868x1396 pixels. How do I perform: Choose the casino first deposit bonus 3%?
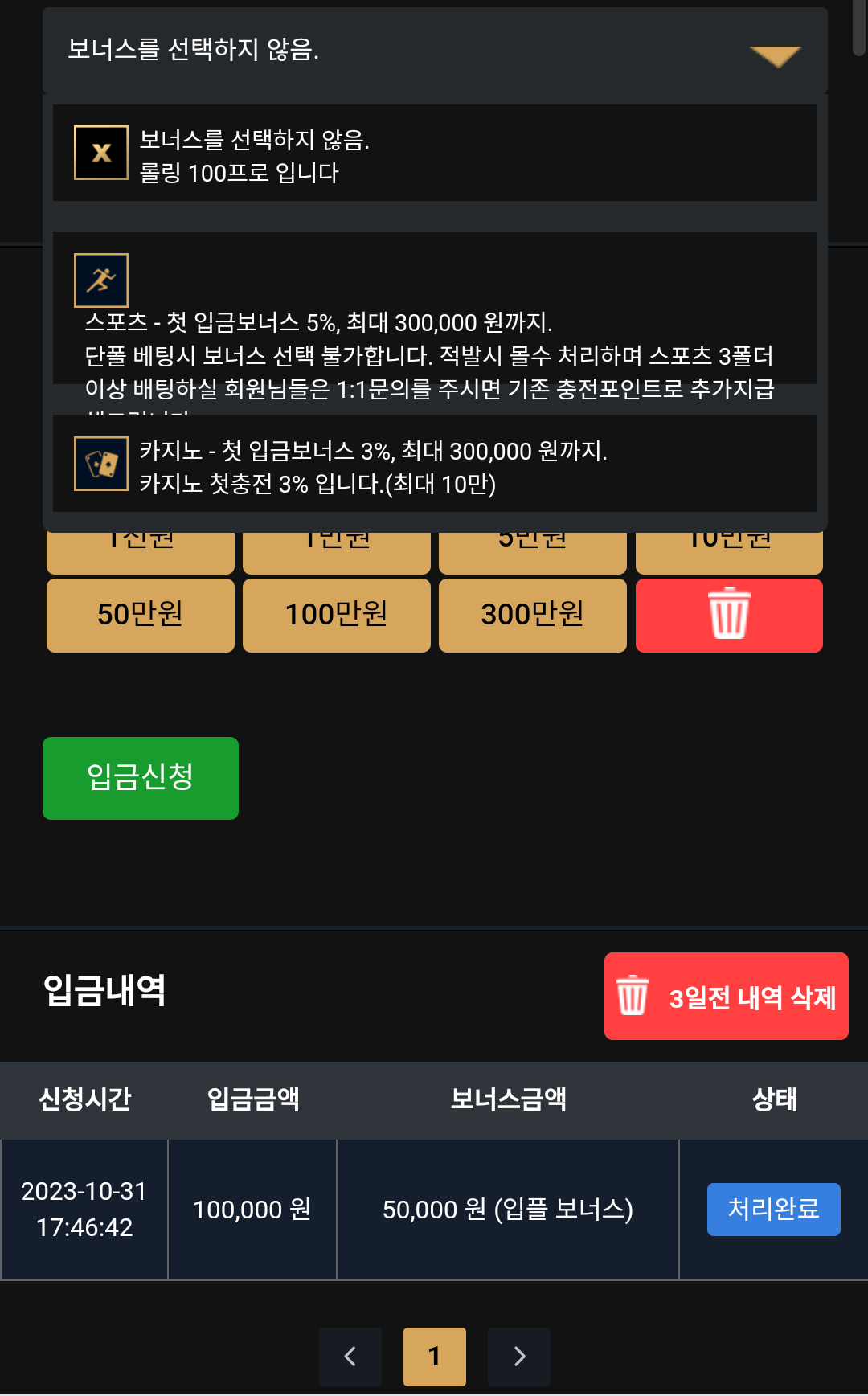(x=435, y=464)
